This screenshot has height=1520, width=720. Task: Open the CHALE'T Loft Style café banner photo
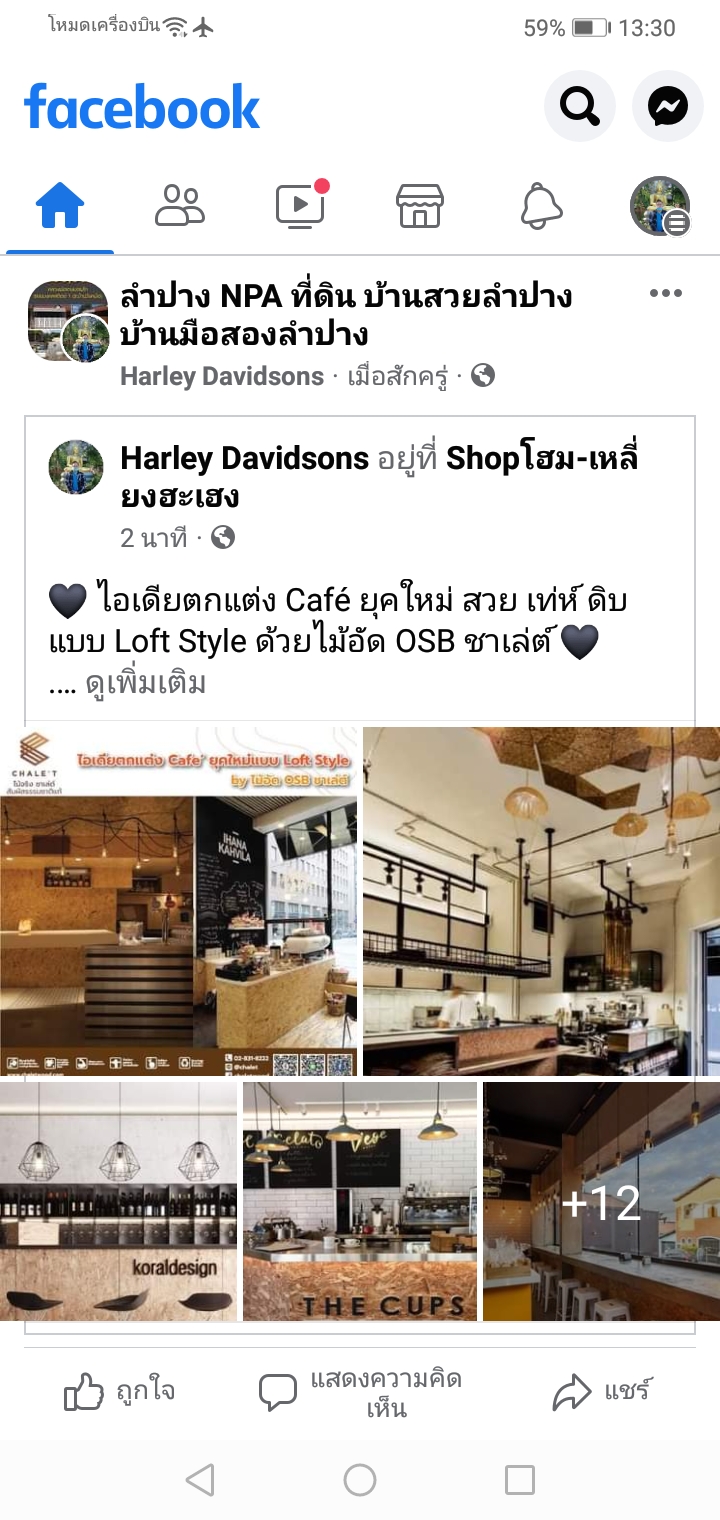point(178,901)
